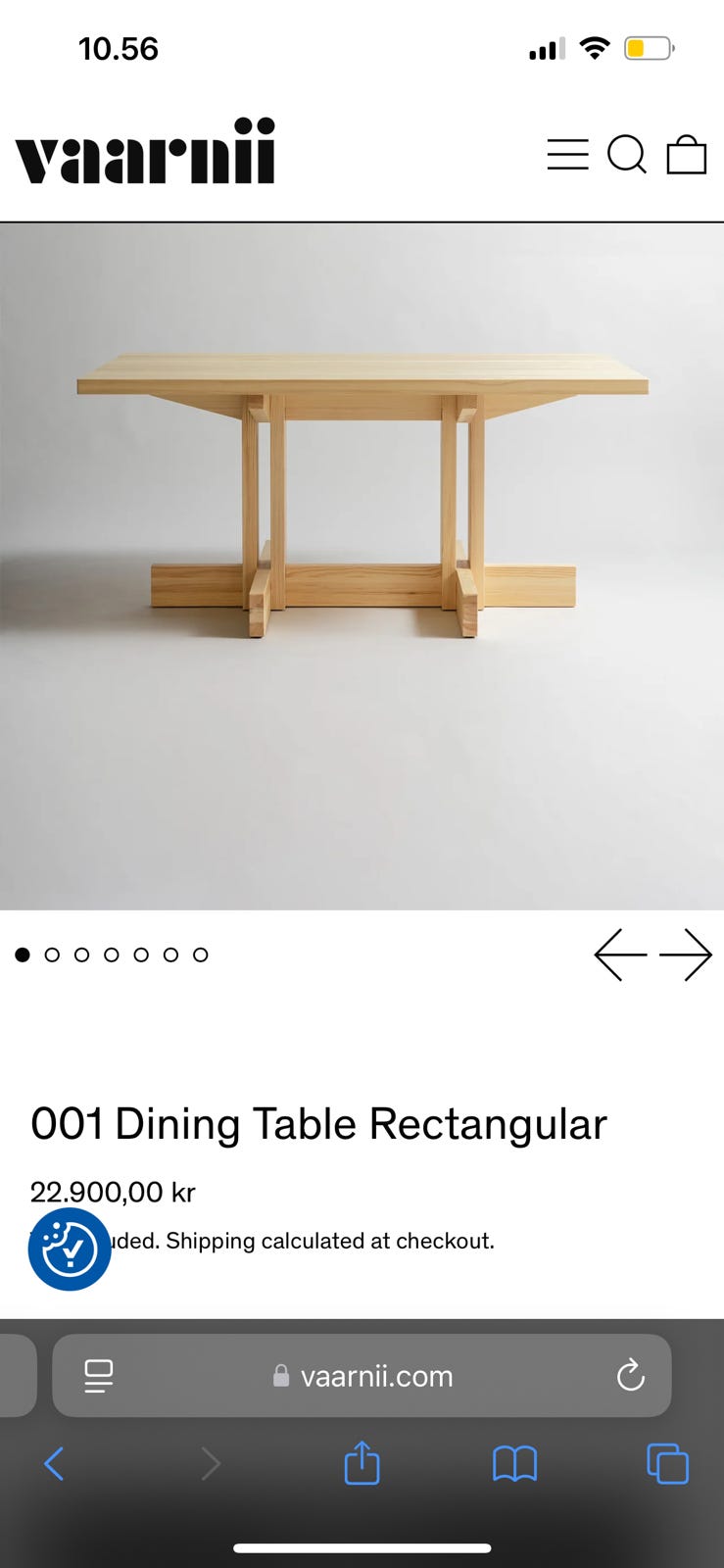
Task: Open the shopping bag
Action: 686,155
